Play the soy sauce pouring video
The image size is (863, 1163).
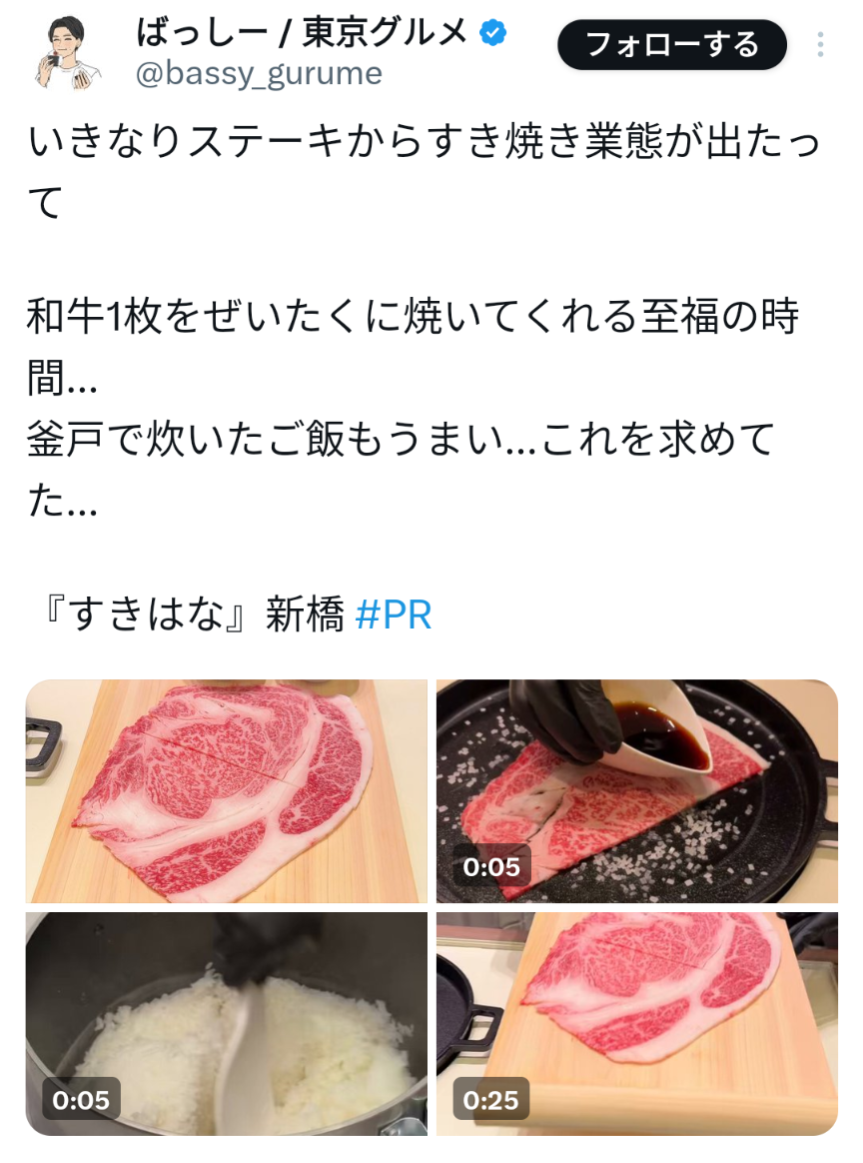636,791
